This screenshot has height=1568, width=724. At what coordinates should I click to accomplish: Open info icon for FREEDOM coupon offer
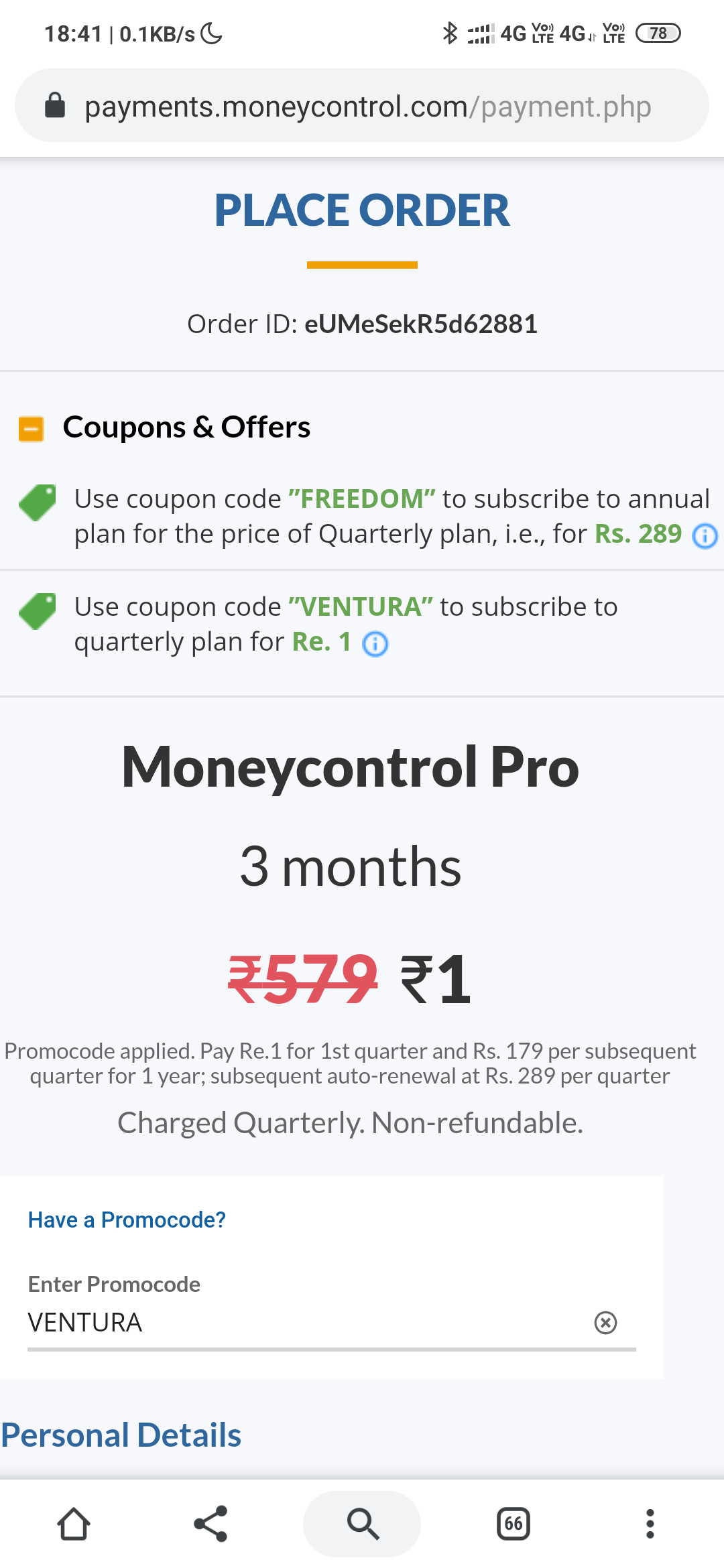tap(705, 536)
